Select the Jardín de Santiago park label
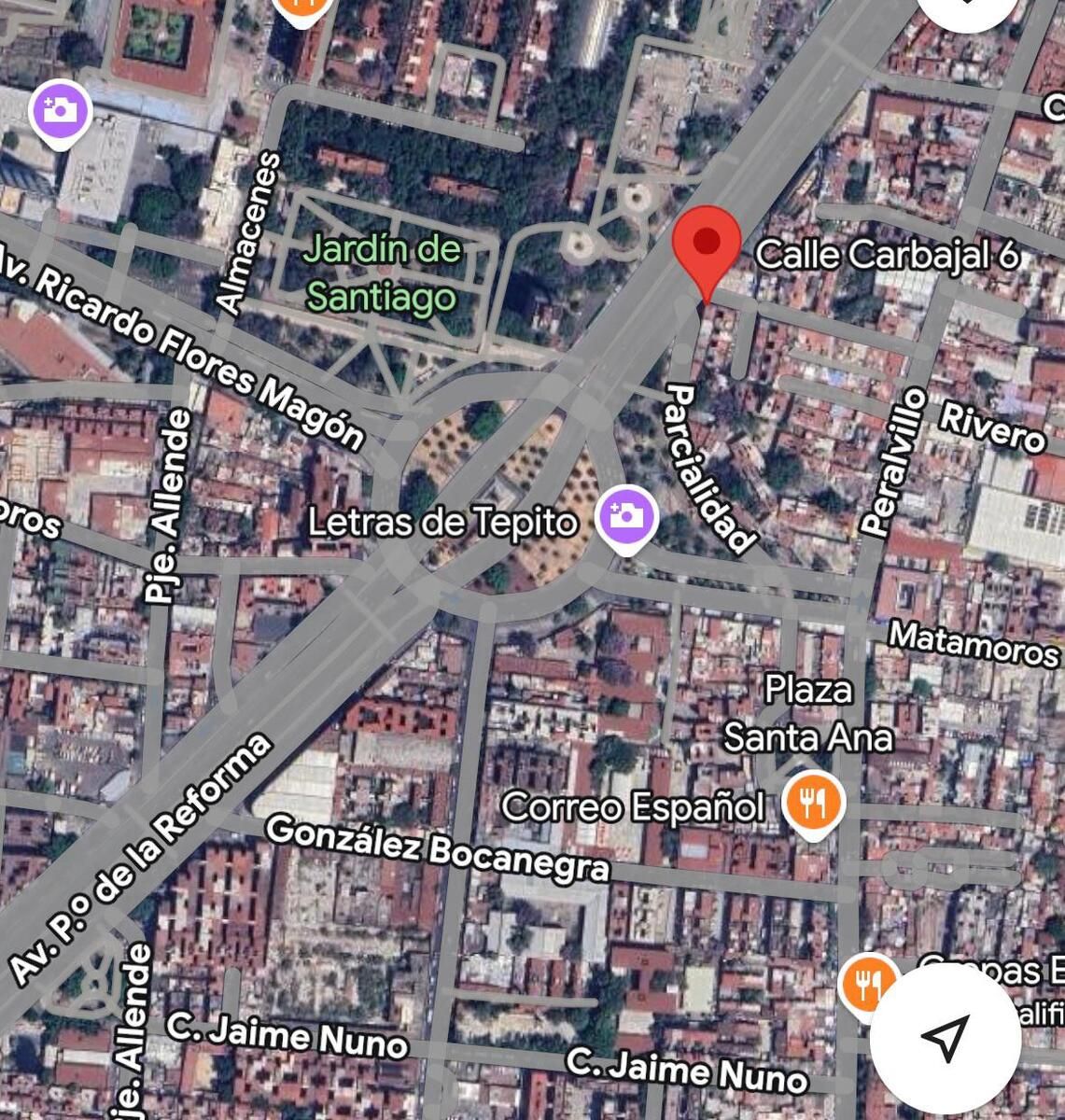Image resolution: width=1065 pixels, height=1120 pixels. click(x=382, y=273)
